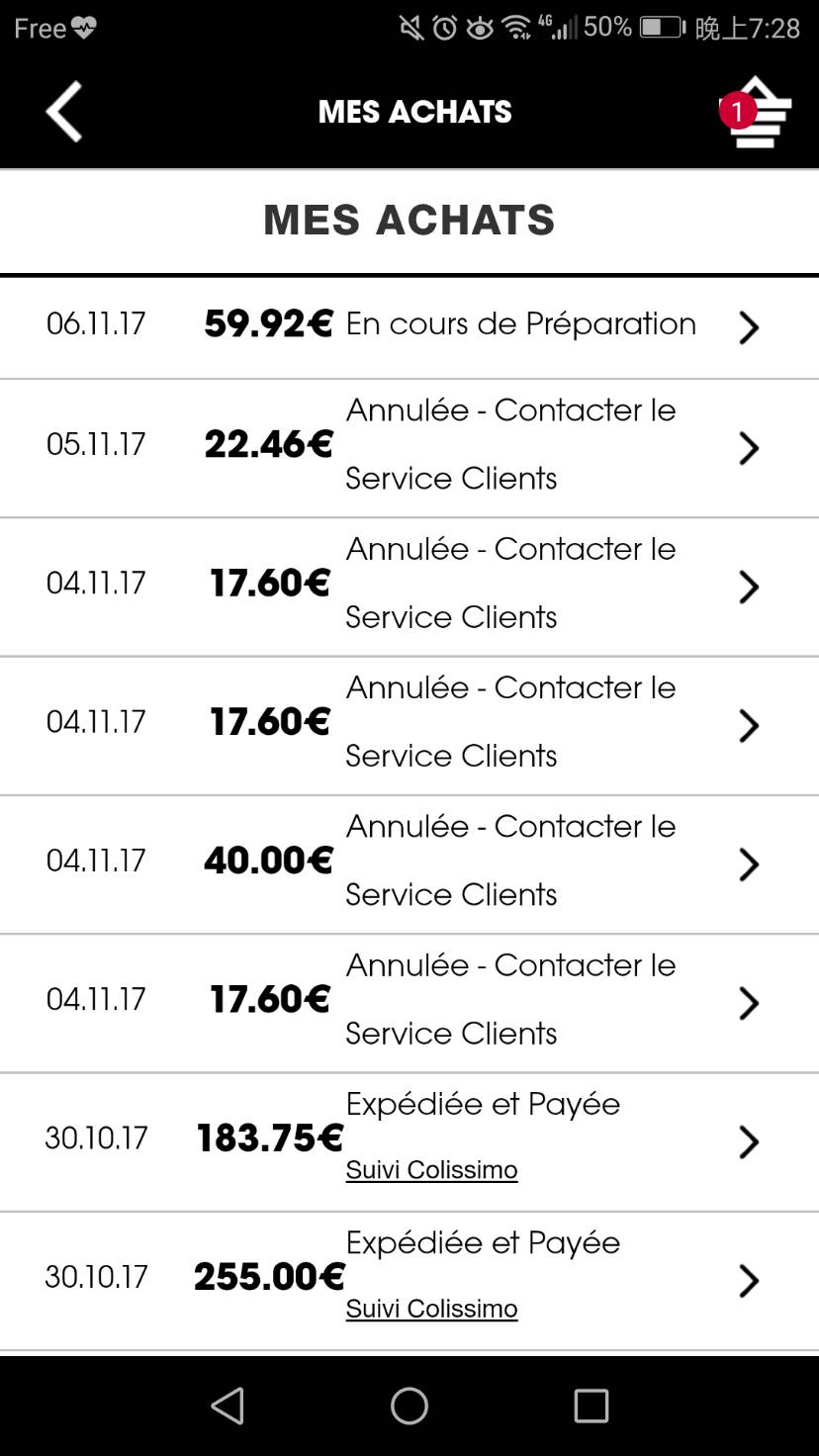Open the cancelled 22.46€ order

[409, 448]
